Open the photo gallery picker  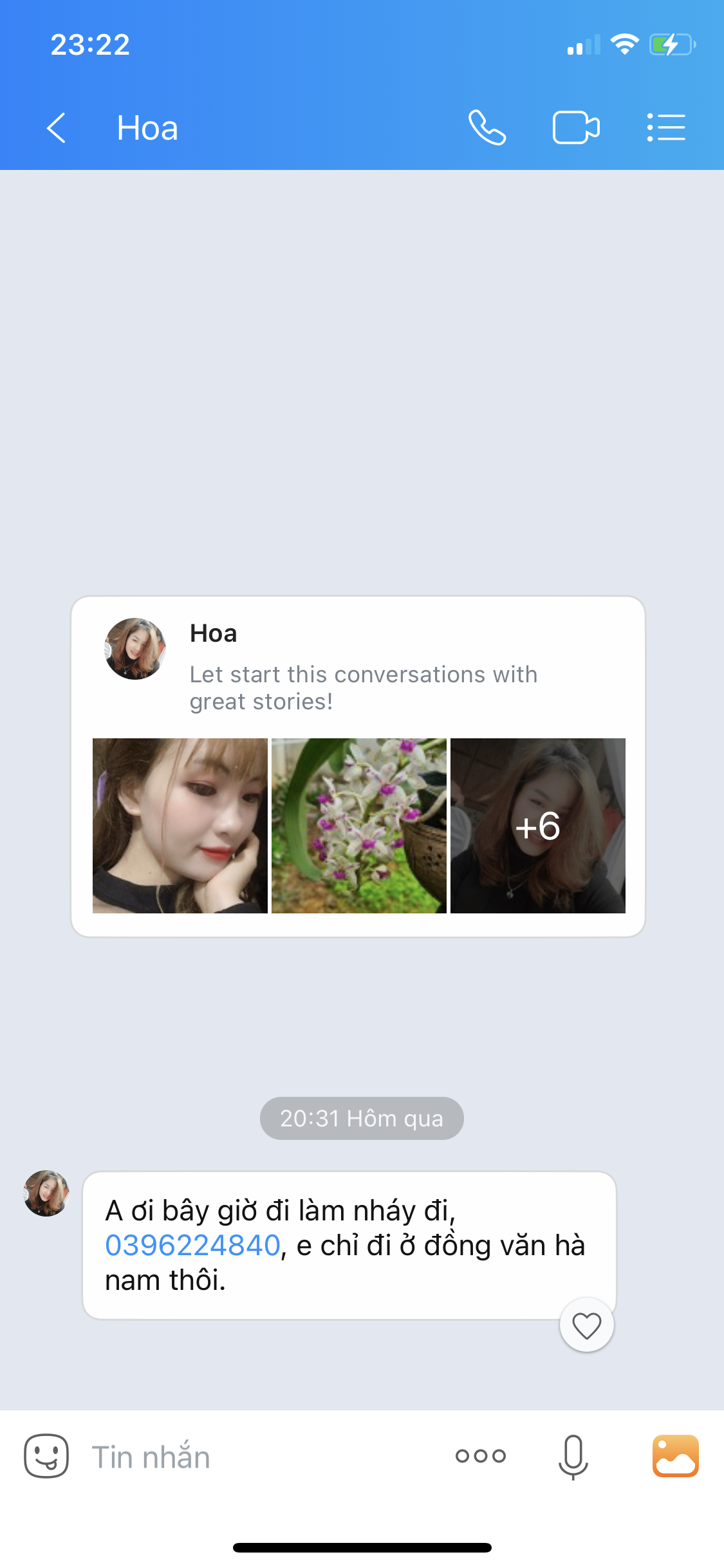(676, 1456)
